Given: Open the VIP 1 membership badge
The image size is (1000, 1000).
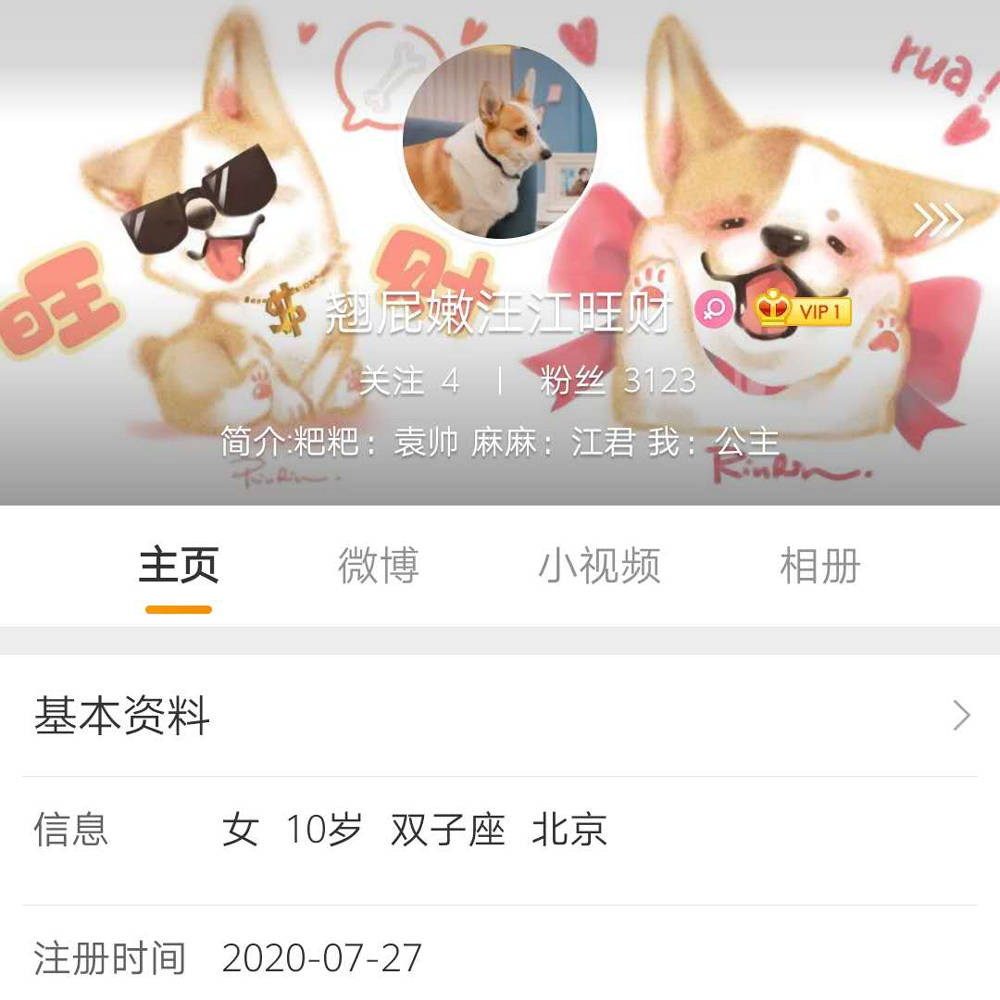Looking at the screenshot, I should pyautogui.click(x=803, y=311).
